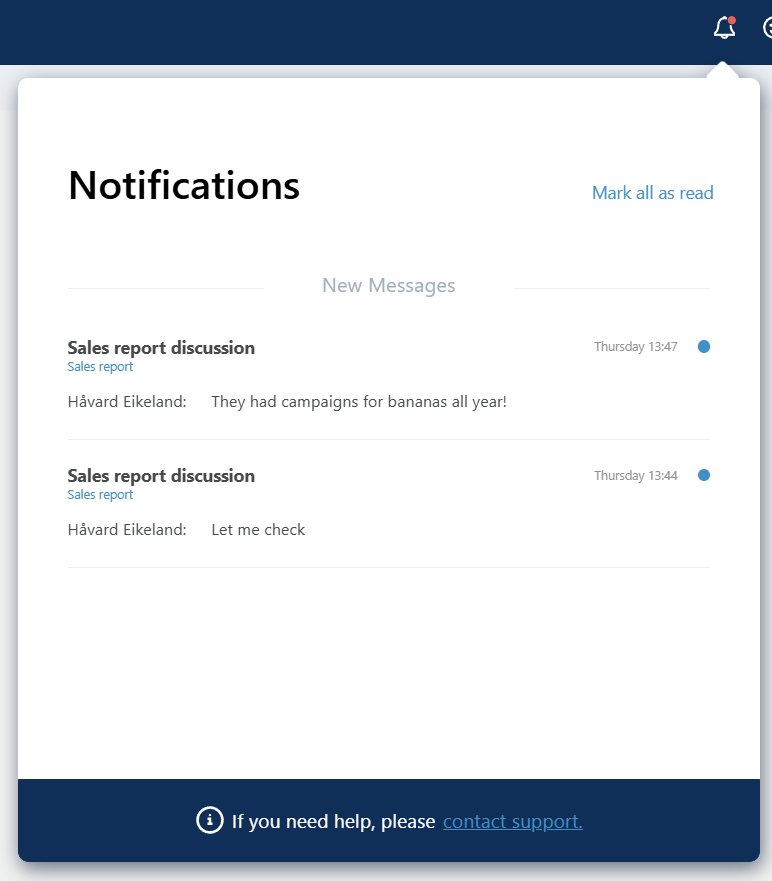Open the bananas campaign message notification
Viewport: 772px width, 881px height.
point(359,402)
